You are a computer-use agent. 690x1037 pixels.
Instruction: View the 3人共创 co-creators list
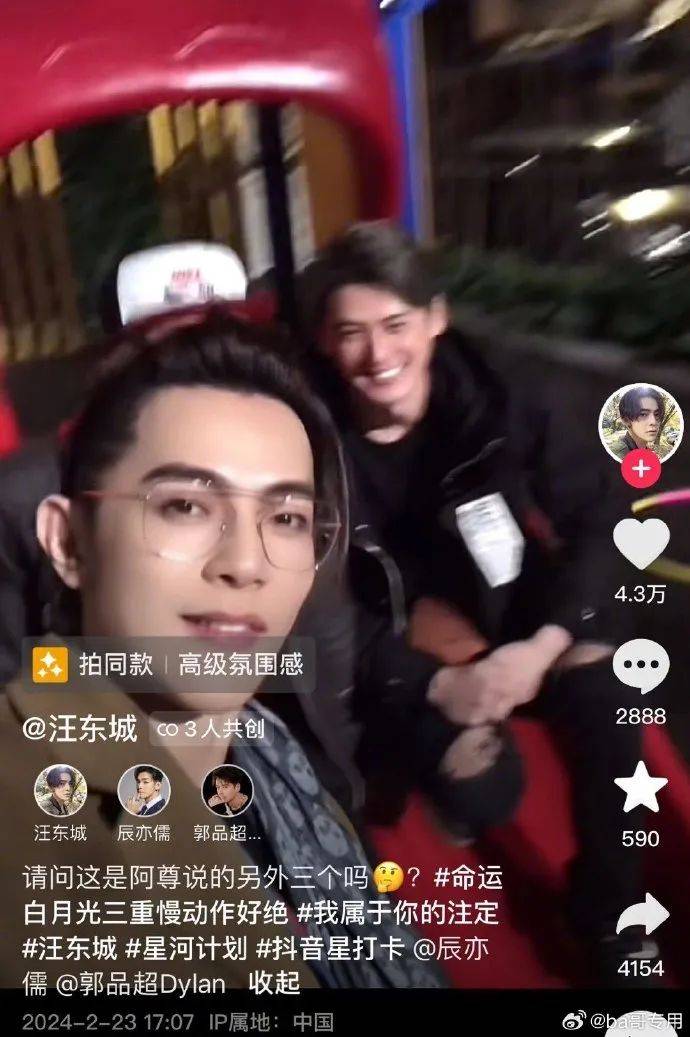(x=210, y=730)
